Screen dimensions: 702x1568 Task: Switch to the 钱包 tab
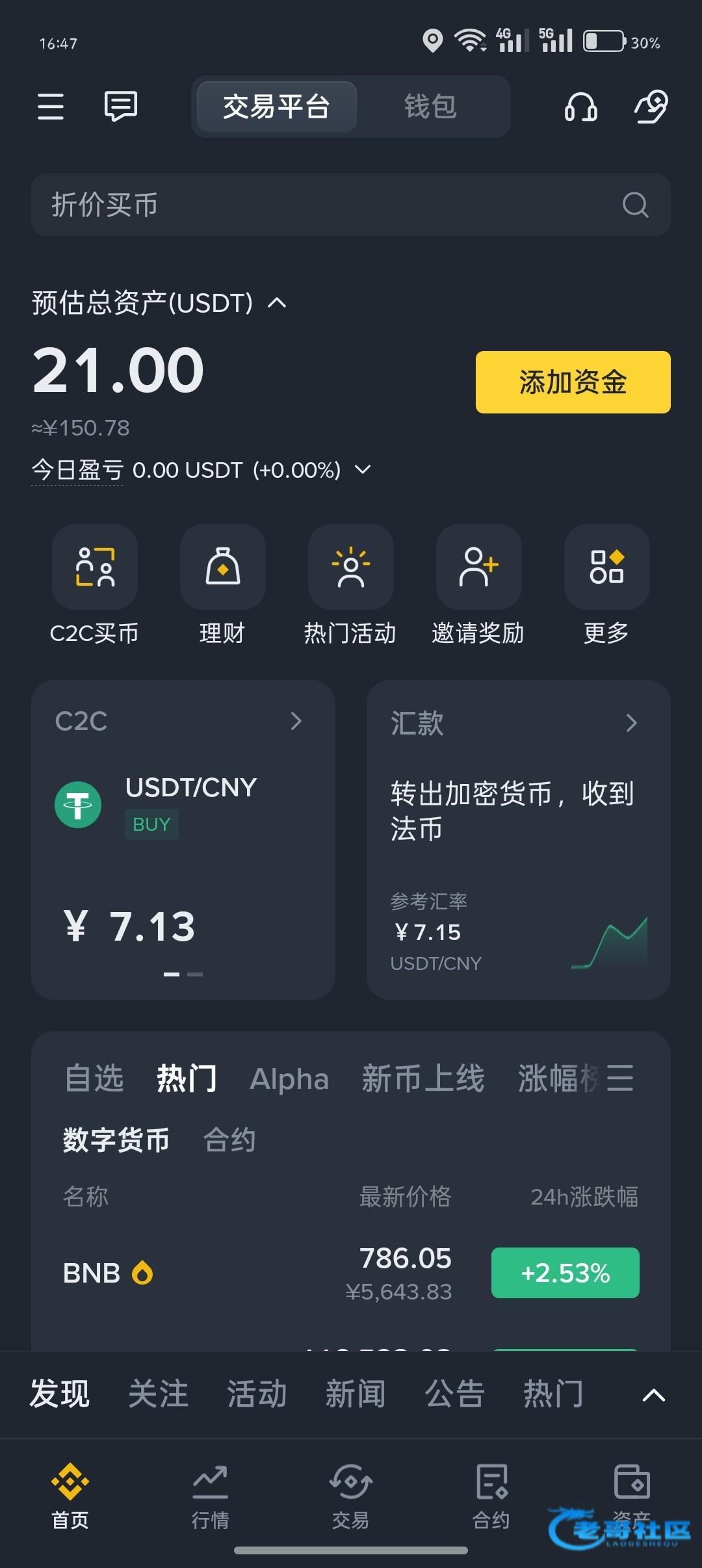click(x=430, y=107)
